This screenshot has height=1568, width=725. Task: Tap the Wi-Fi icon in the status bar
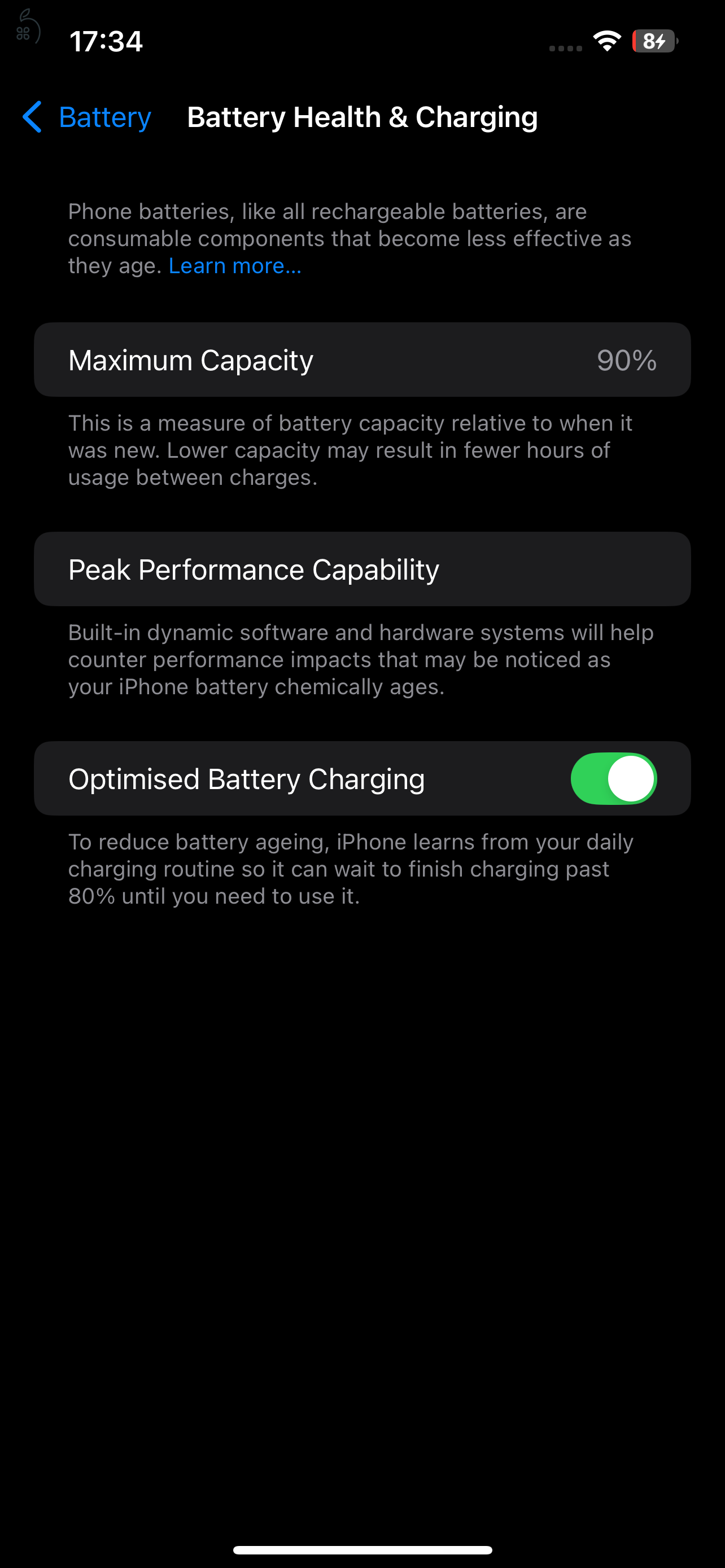606,41
